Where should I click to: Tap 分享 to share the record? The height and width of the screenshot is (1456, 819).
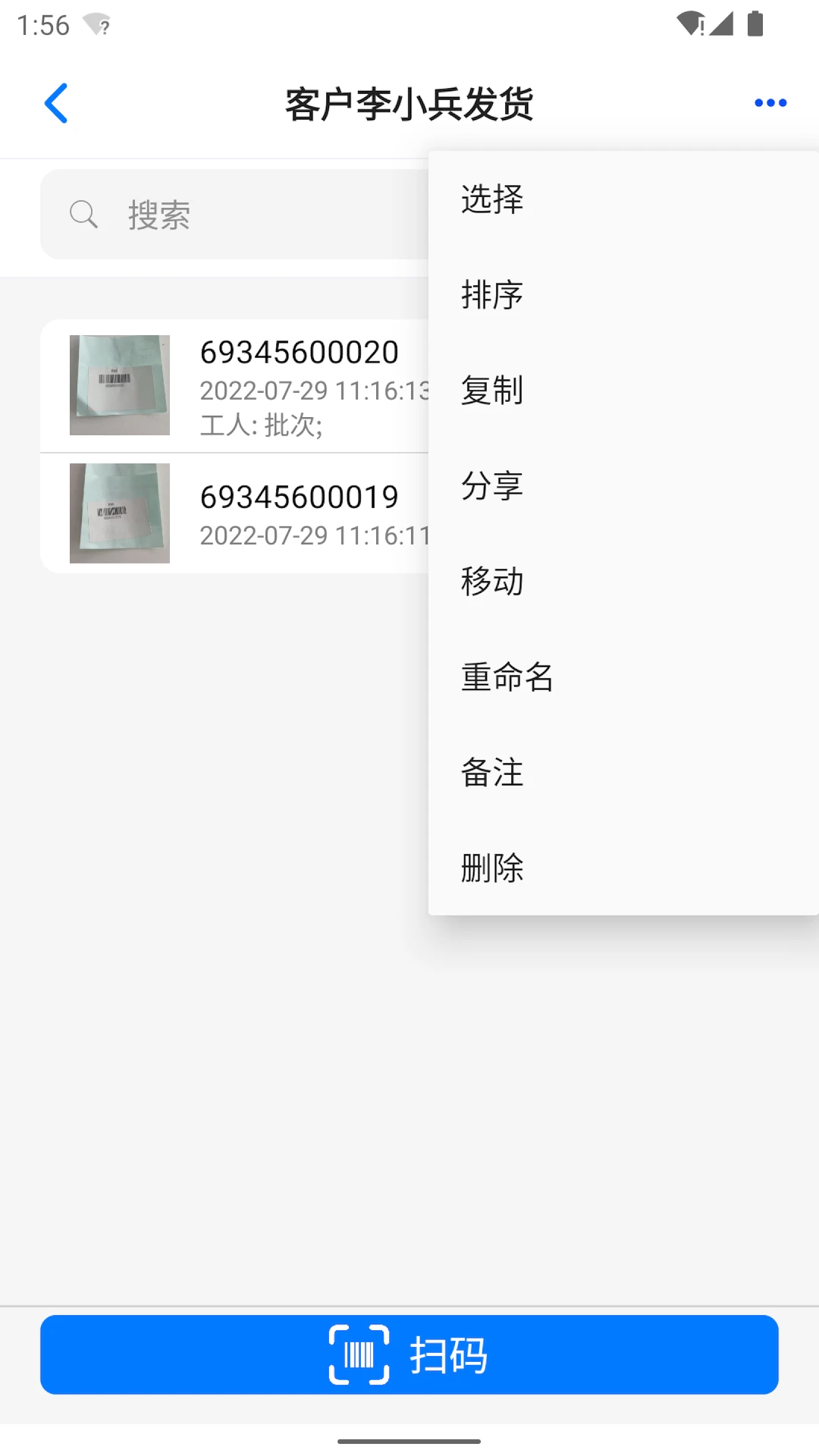click(491, 486)
